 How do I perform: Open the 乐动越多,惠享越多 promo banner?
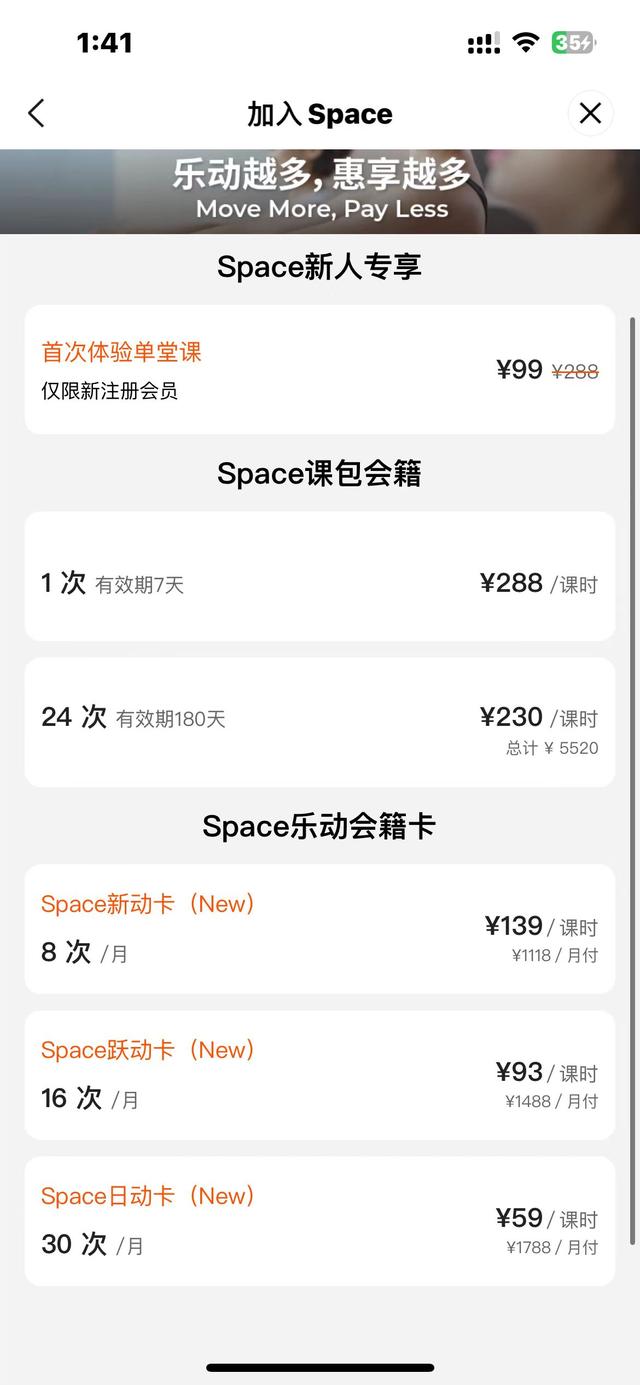[320, 191]
